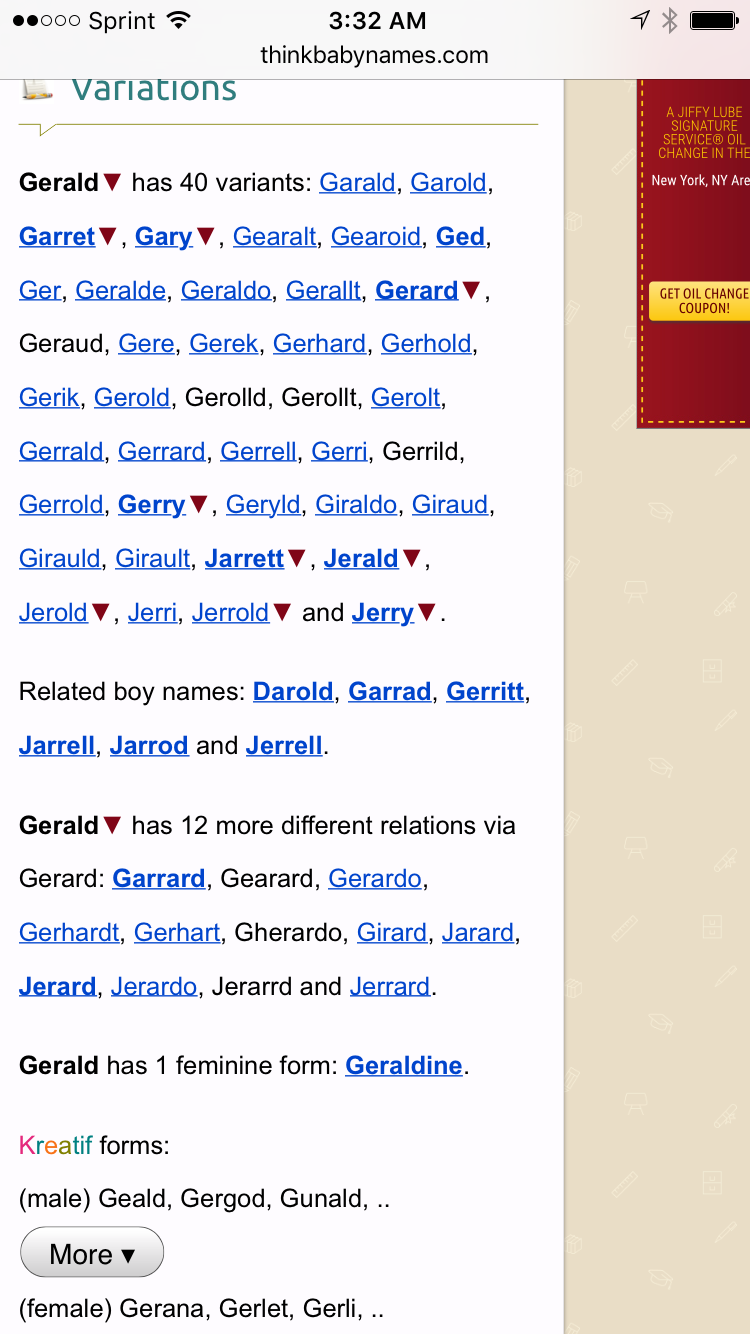Open the Gerhard variant link

tap(320, 344)
